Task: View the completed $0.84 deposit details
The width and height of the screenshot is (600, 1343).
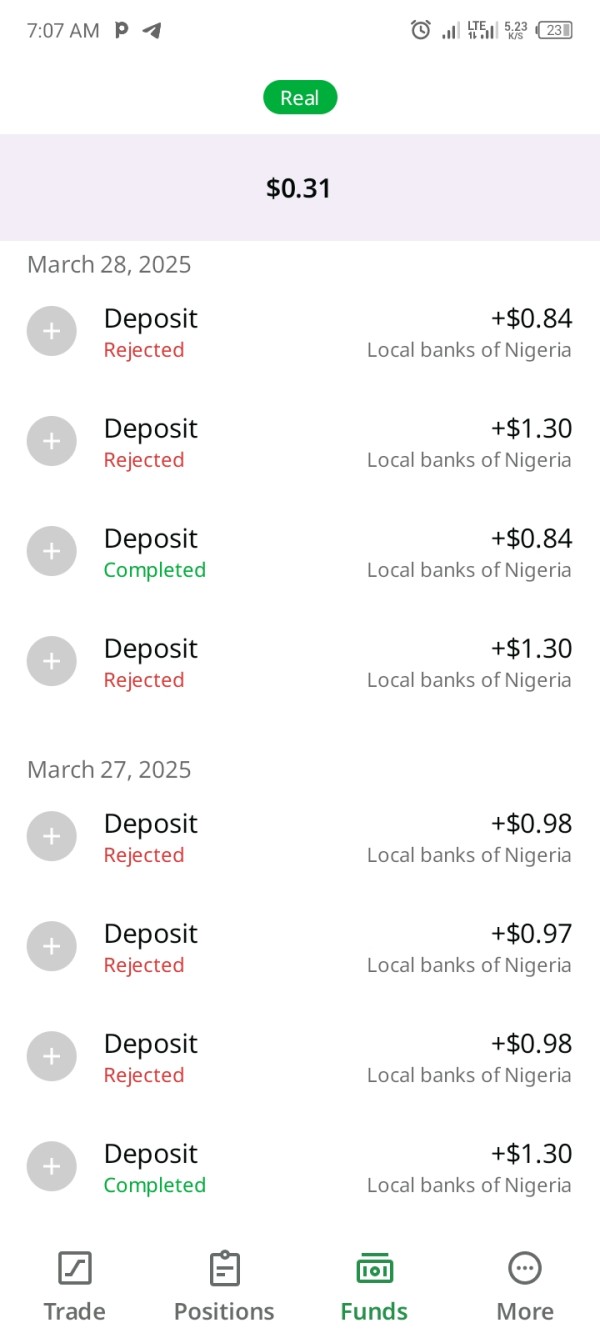Action: pos(299,552)
